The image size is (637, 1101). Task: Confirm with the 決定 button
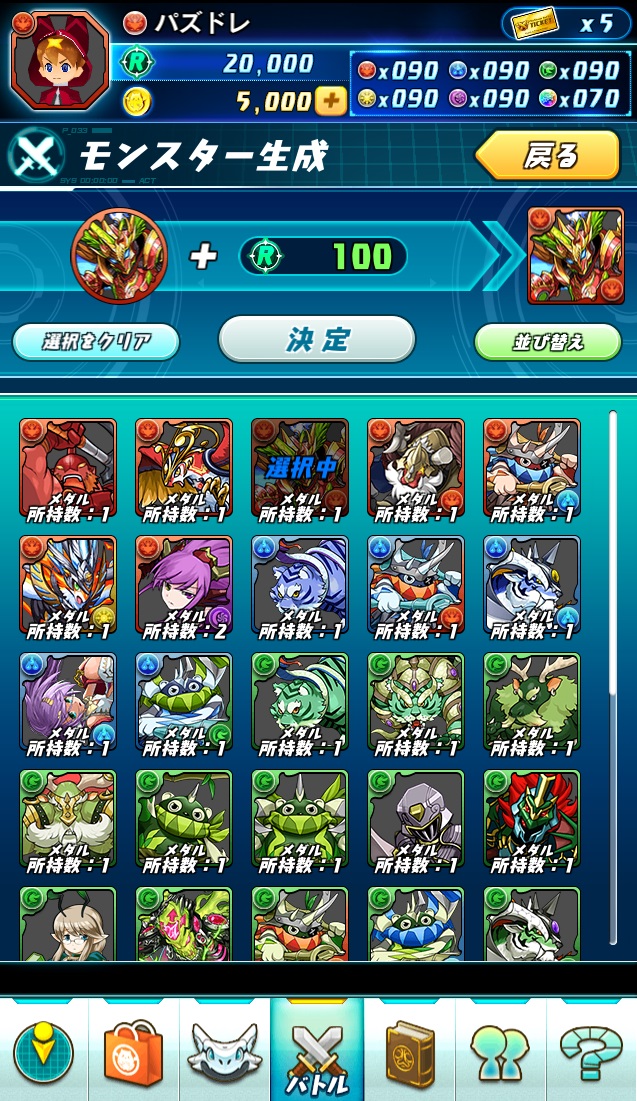click(316, 339)
